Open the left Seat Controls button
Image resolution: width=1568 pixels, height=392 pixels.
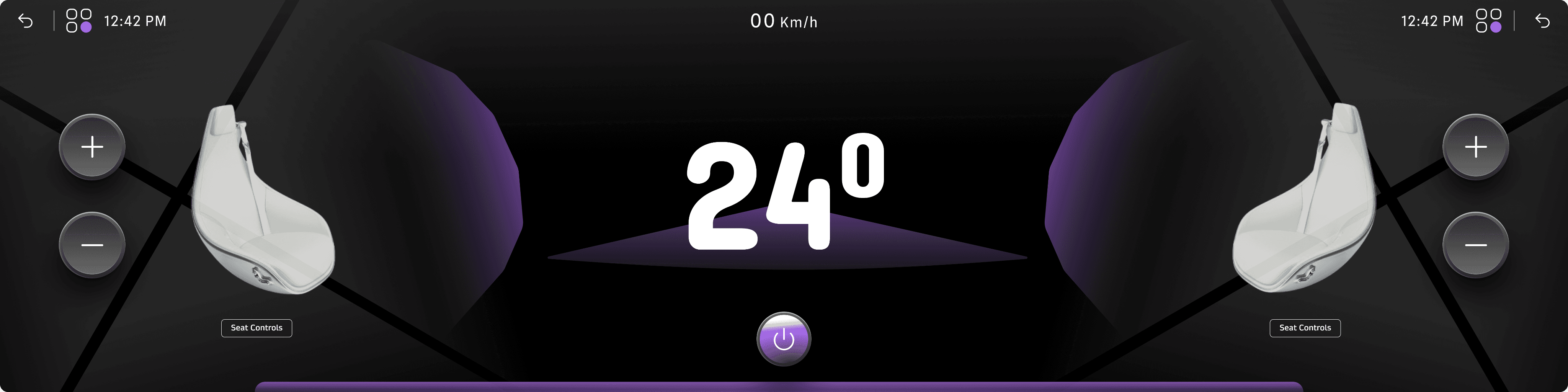[256, 328]
